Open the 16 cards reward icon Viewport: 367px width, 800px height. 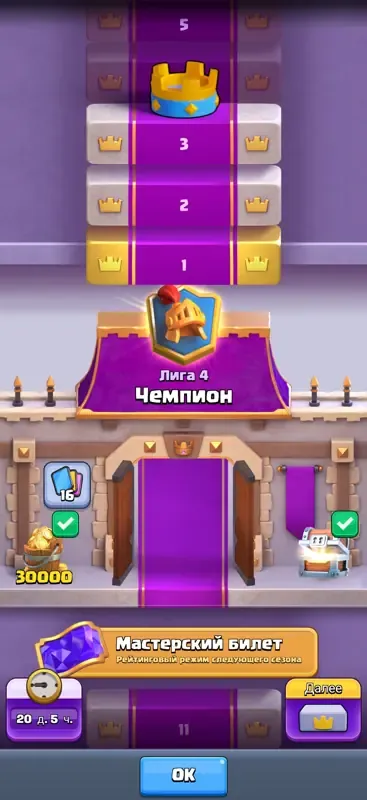tap(67, 485)
